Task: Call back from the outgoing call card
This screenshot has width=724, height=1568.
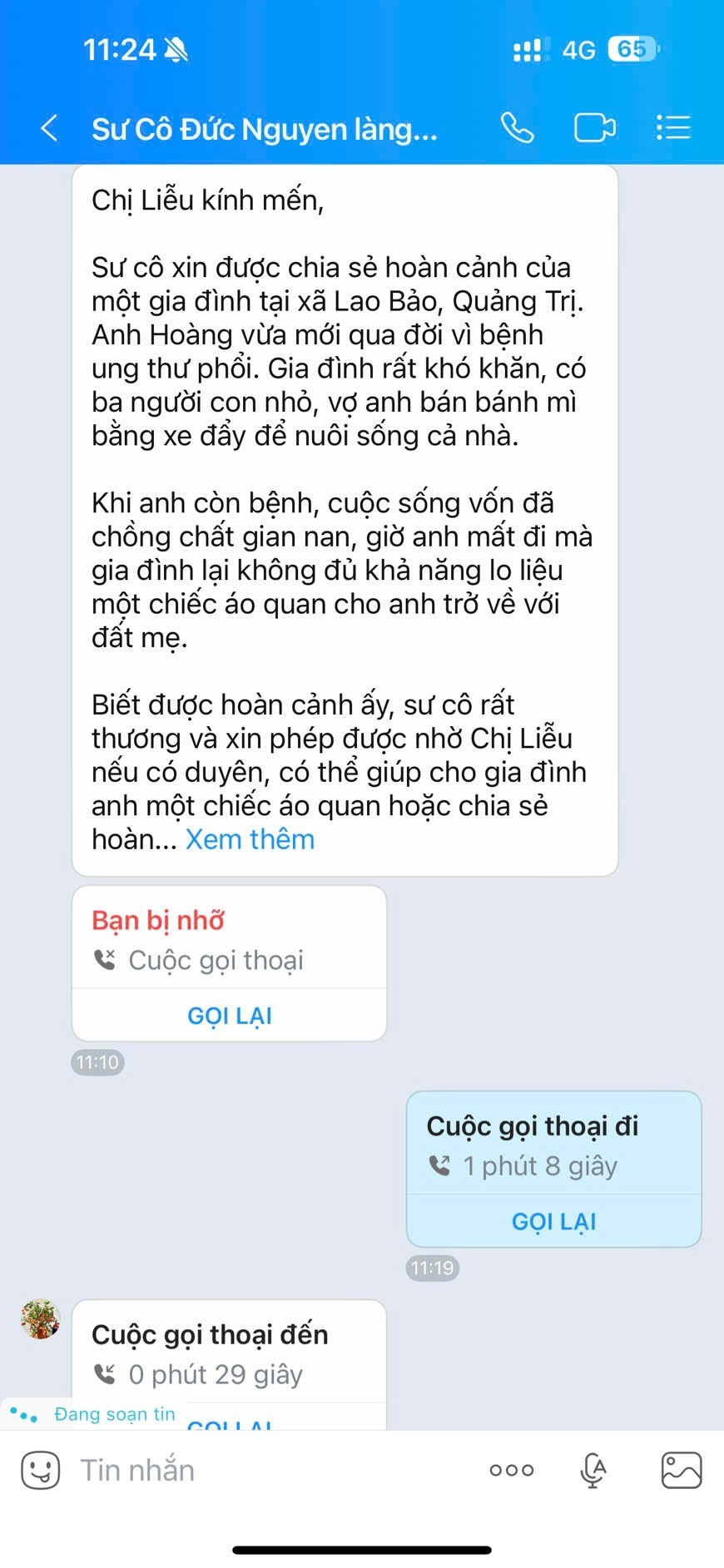Action: pos(553,1221)
